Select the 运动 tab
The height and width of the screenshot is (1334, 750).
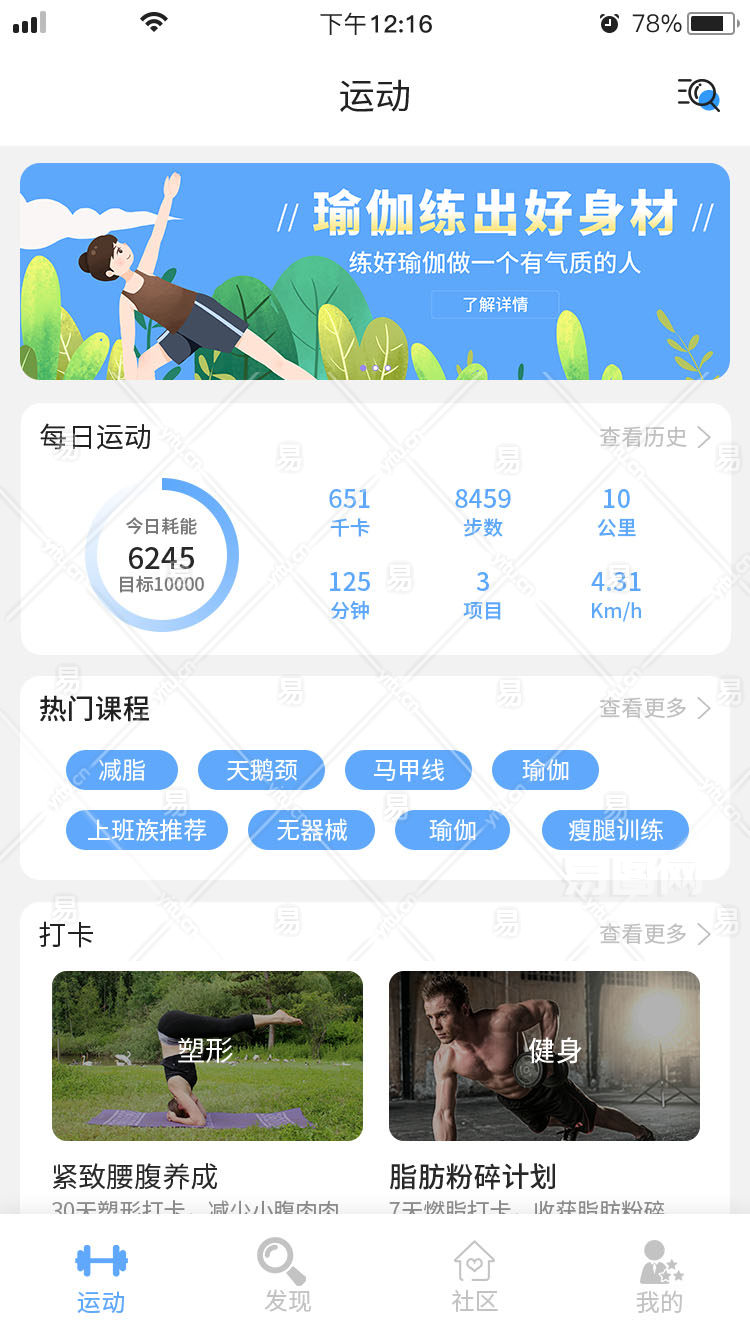[x=101, y=1274]
